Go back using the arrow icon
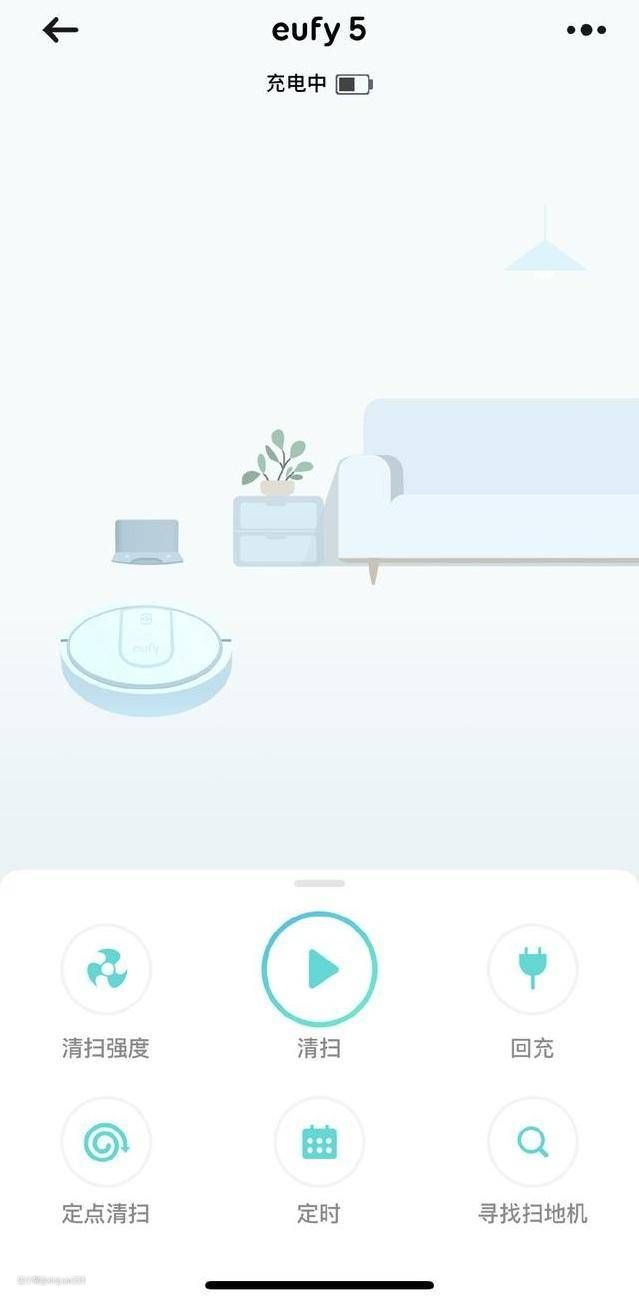Viewport: 639px width, 1303px height. pyautogui.click(x=60, y=31)
